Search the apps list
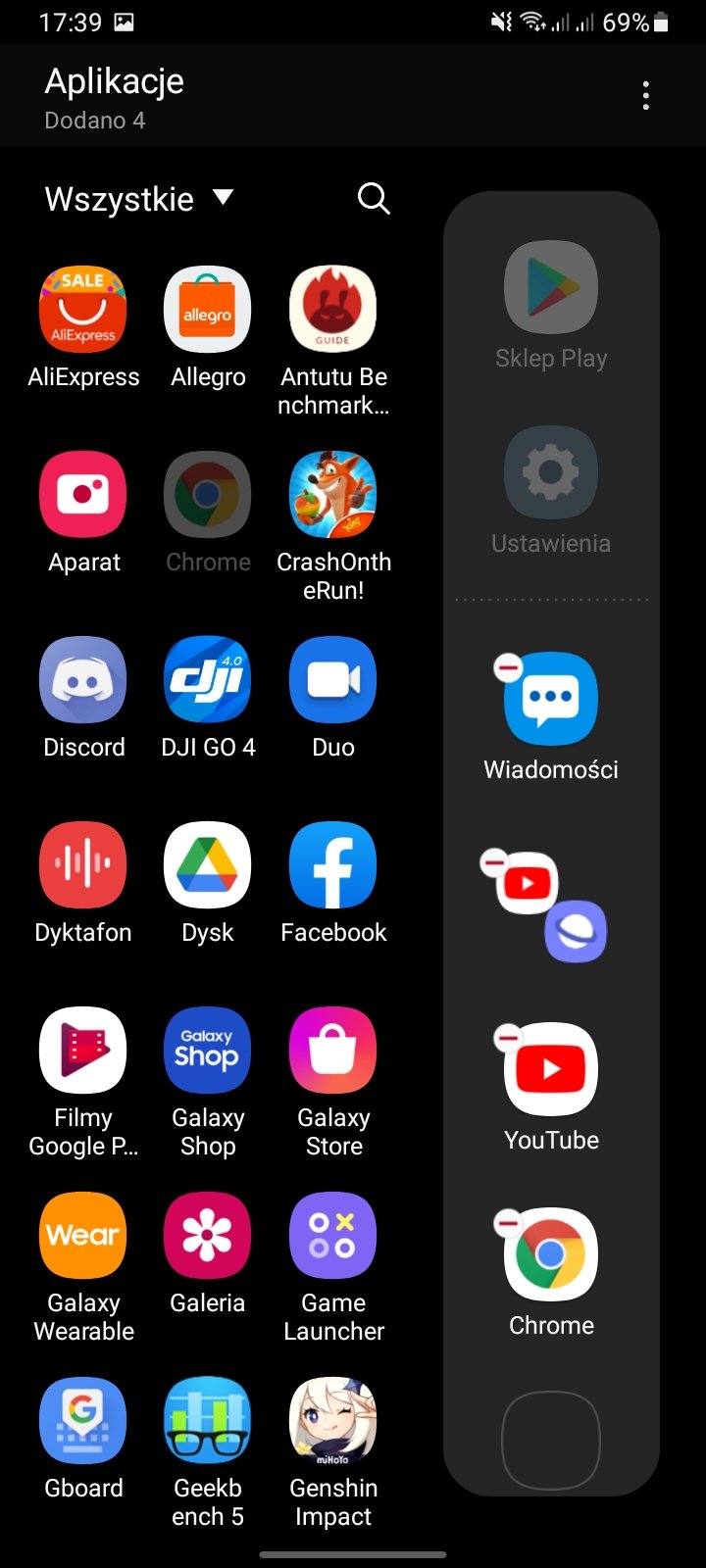This screenshot has width=706, height=1568. [374, 199]
